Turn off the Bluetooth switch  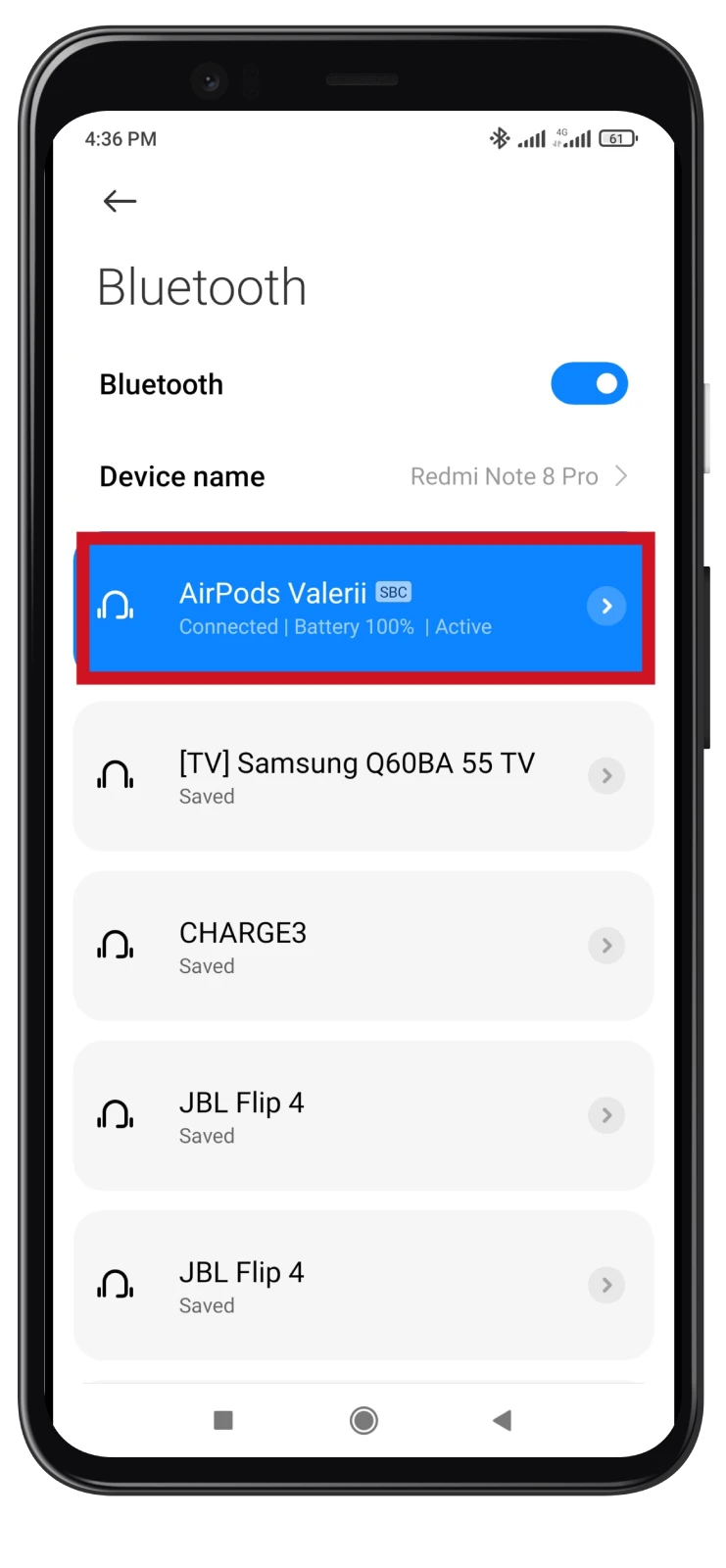(589, 383)
